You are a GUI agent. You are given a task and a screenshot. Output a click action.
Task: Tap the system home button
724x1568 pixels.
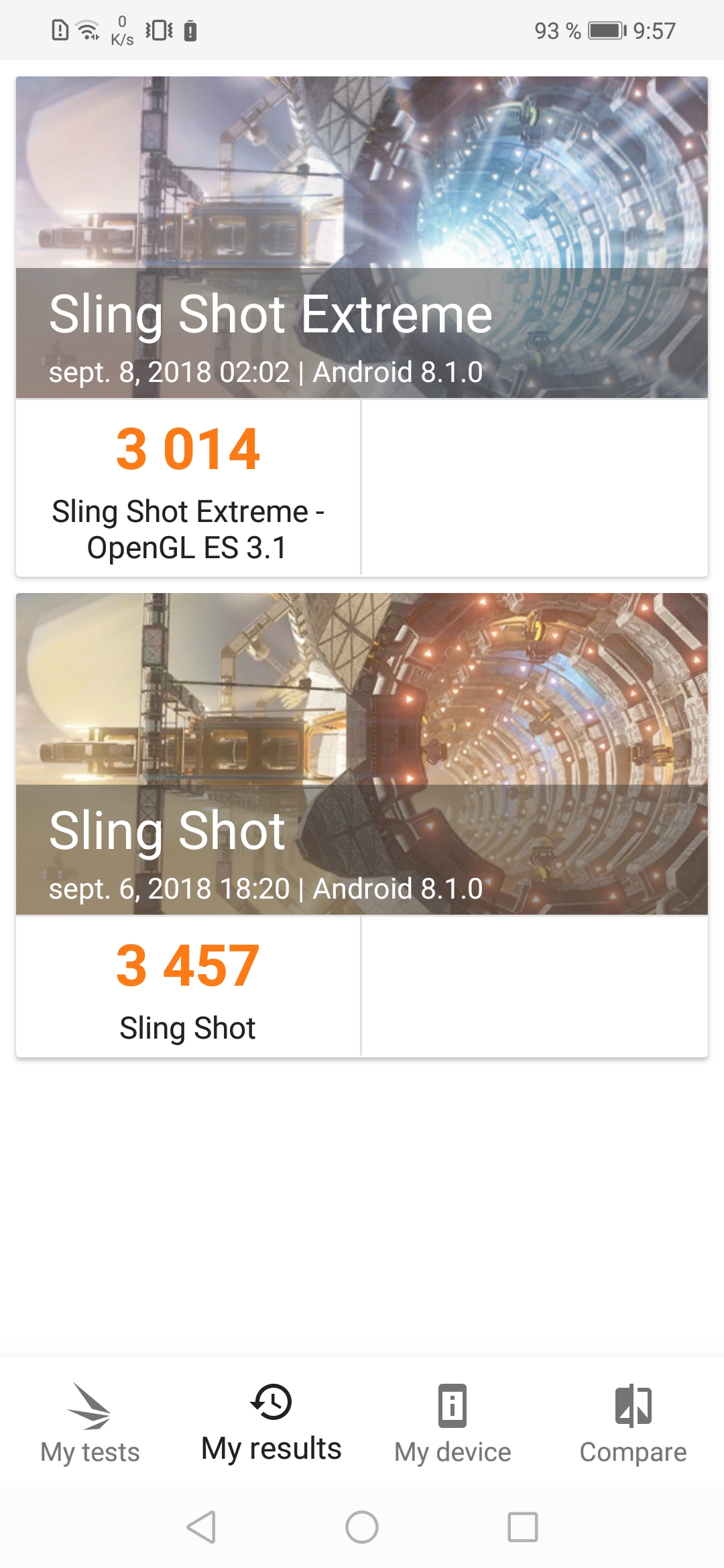click(362, 1527)
